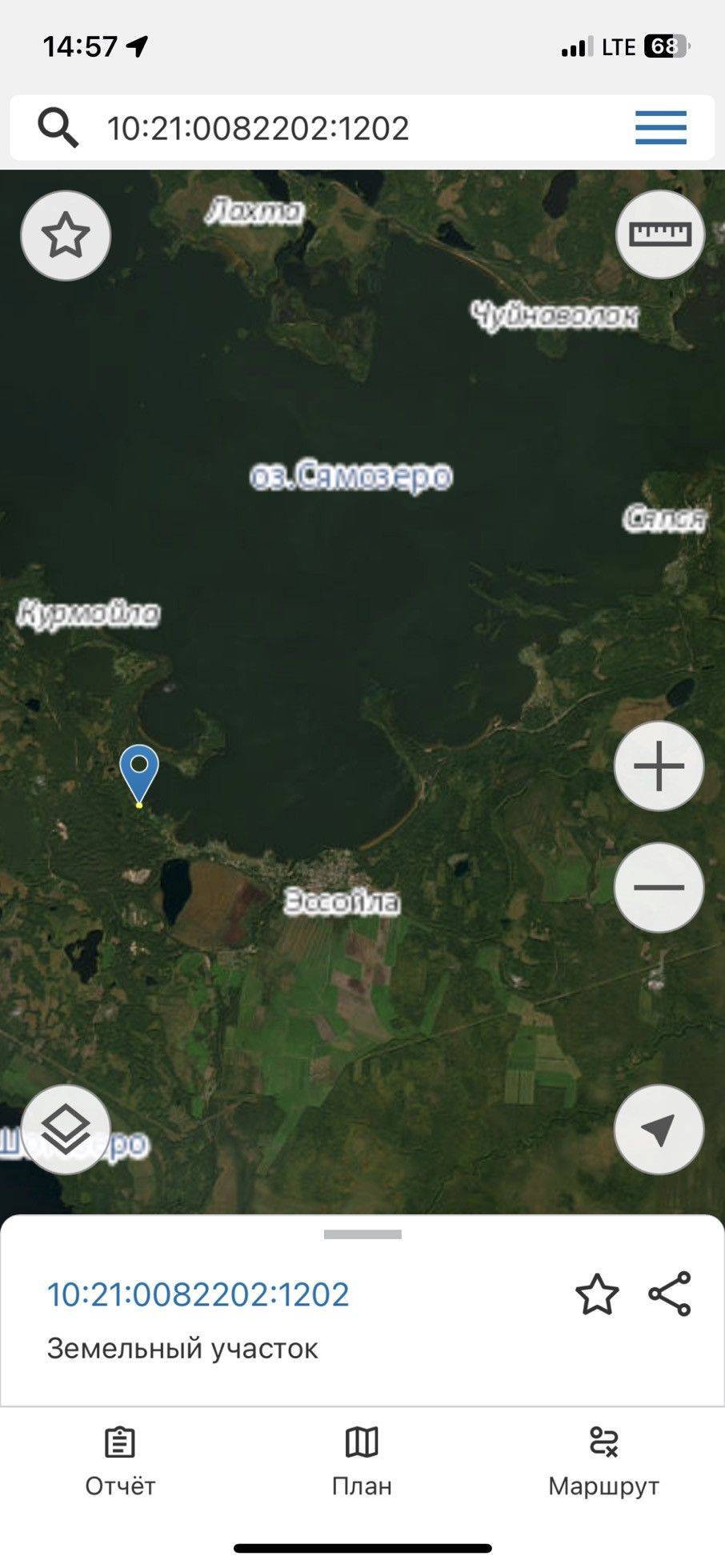The width and height of the screenshot is (725, 1568).
Task: Zoom out with the minus button
Action: coord(659,887)
